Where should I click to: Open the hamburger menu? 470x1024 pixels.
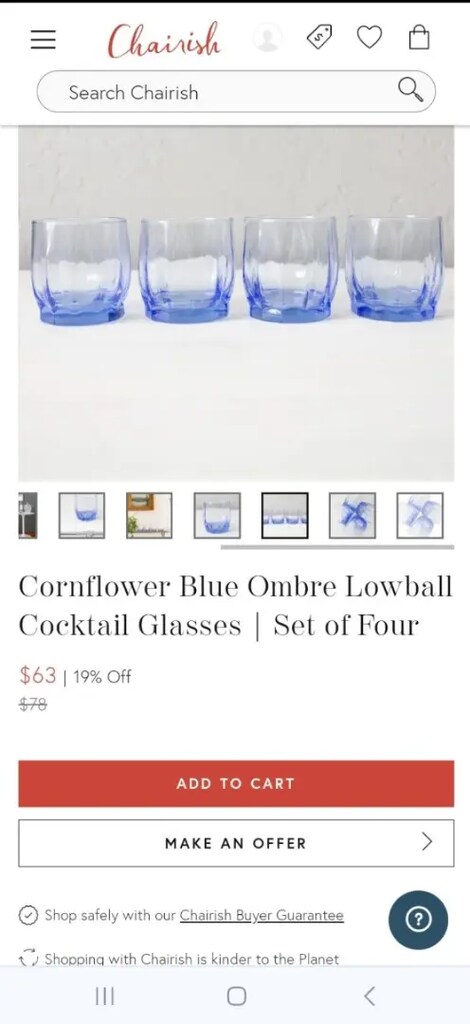[43, 39]
